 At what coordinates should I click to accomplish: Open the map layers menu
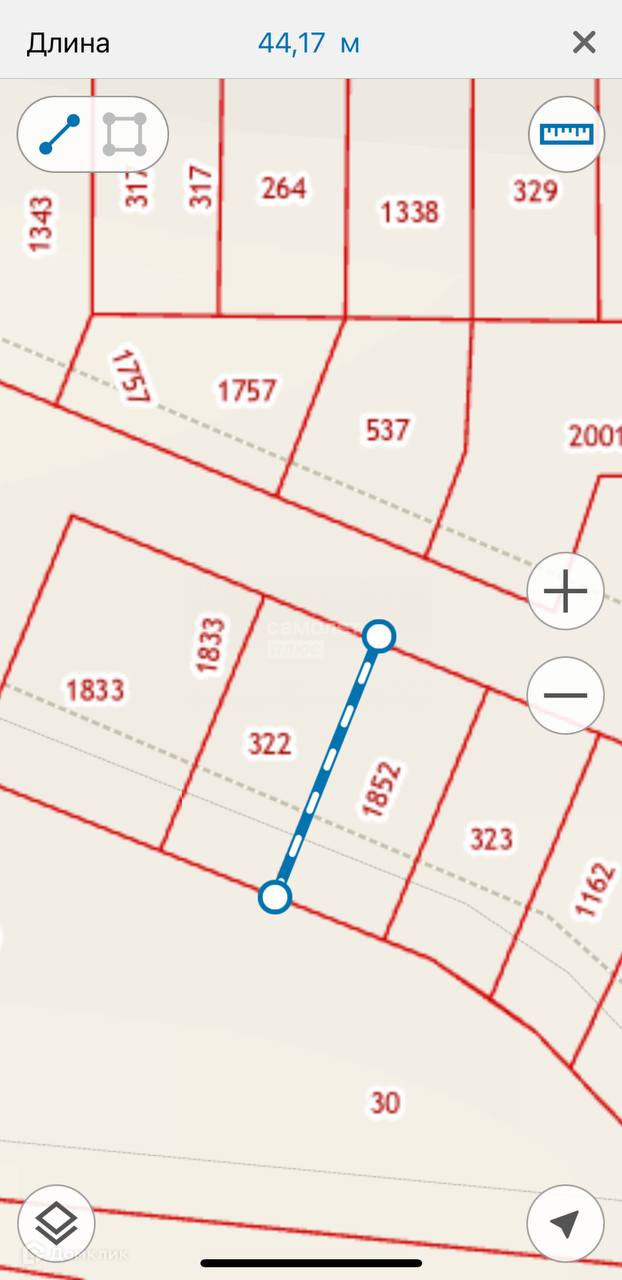click(x=56, y=1222)
